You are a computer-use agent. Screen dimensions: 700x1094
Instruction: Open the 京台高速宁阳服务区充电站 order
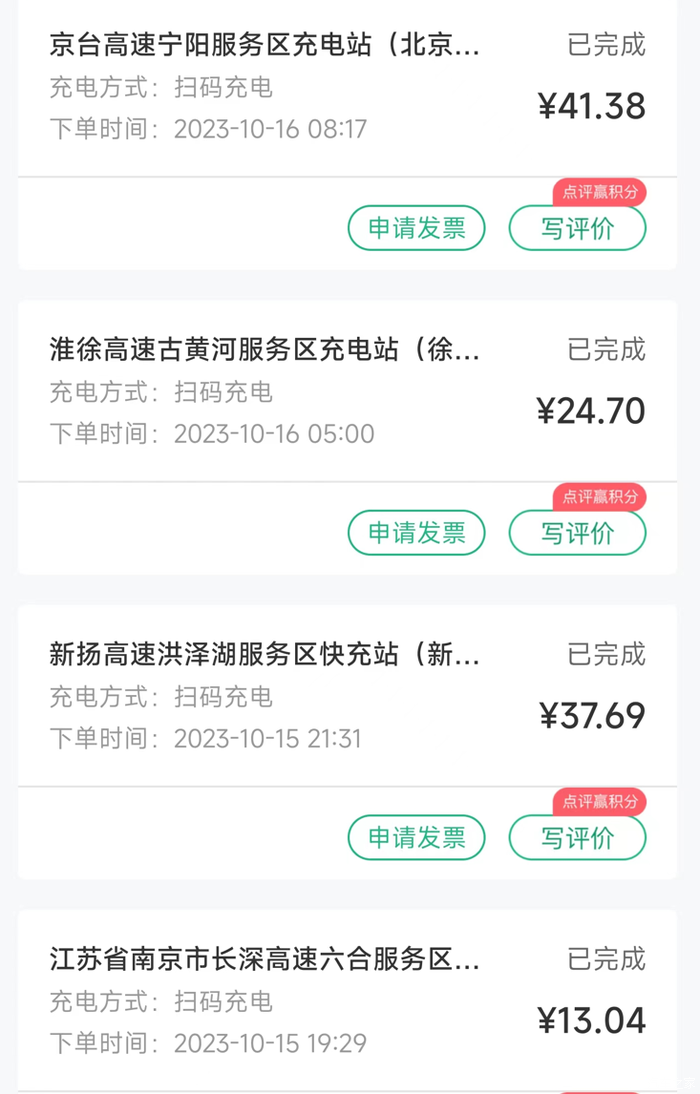coord(265,46)
